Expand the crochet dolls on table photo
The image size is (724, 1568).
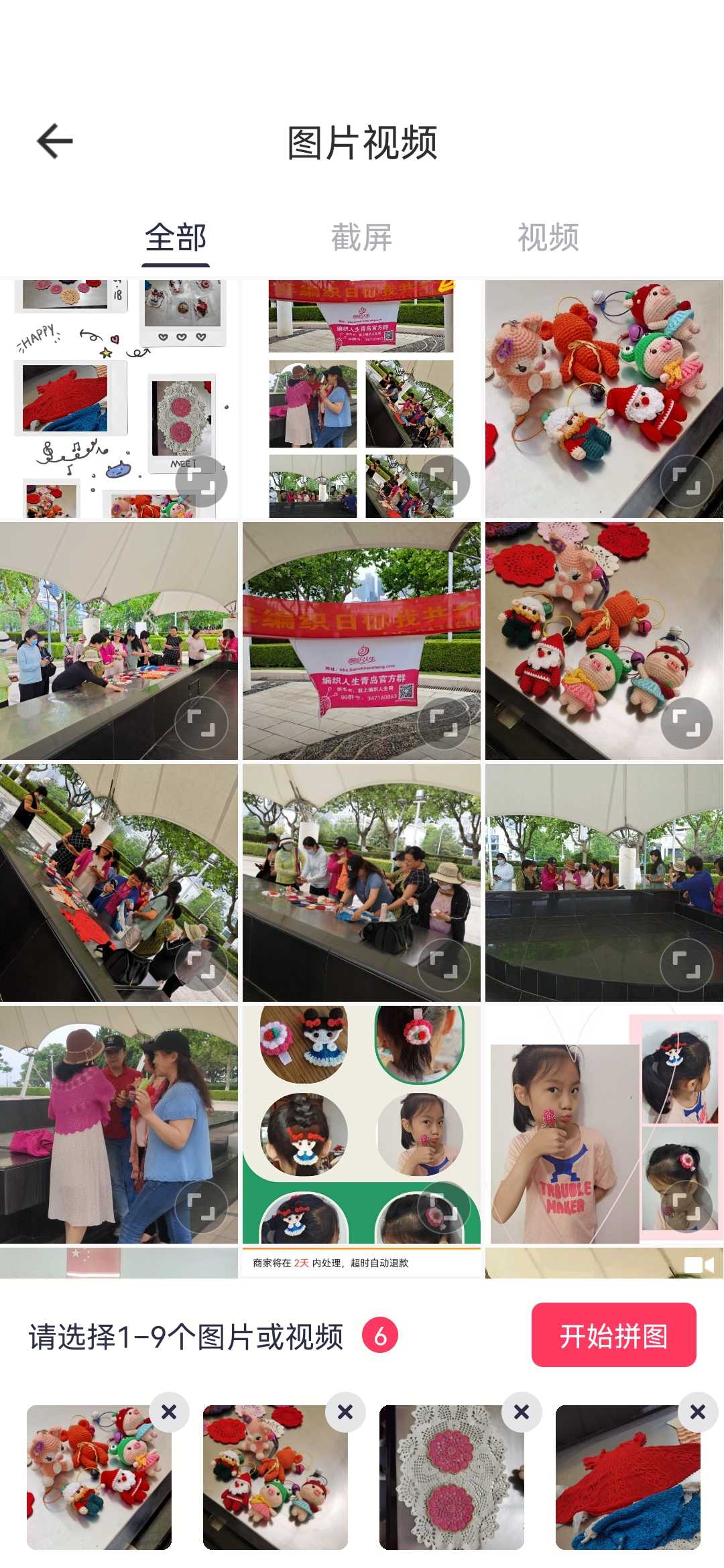pyautogui.click(x=686, y=481)
